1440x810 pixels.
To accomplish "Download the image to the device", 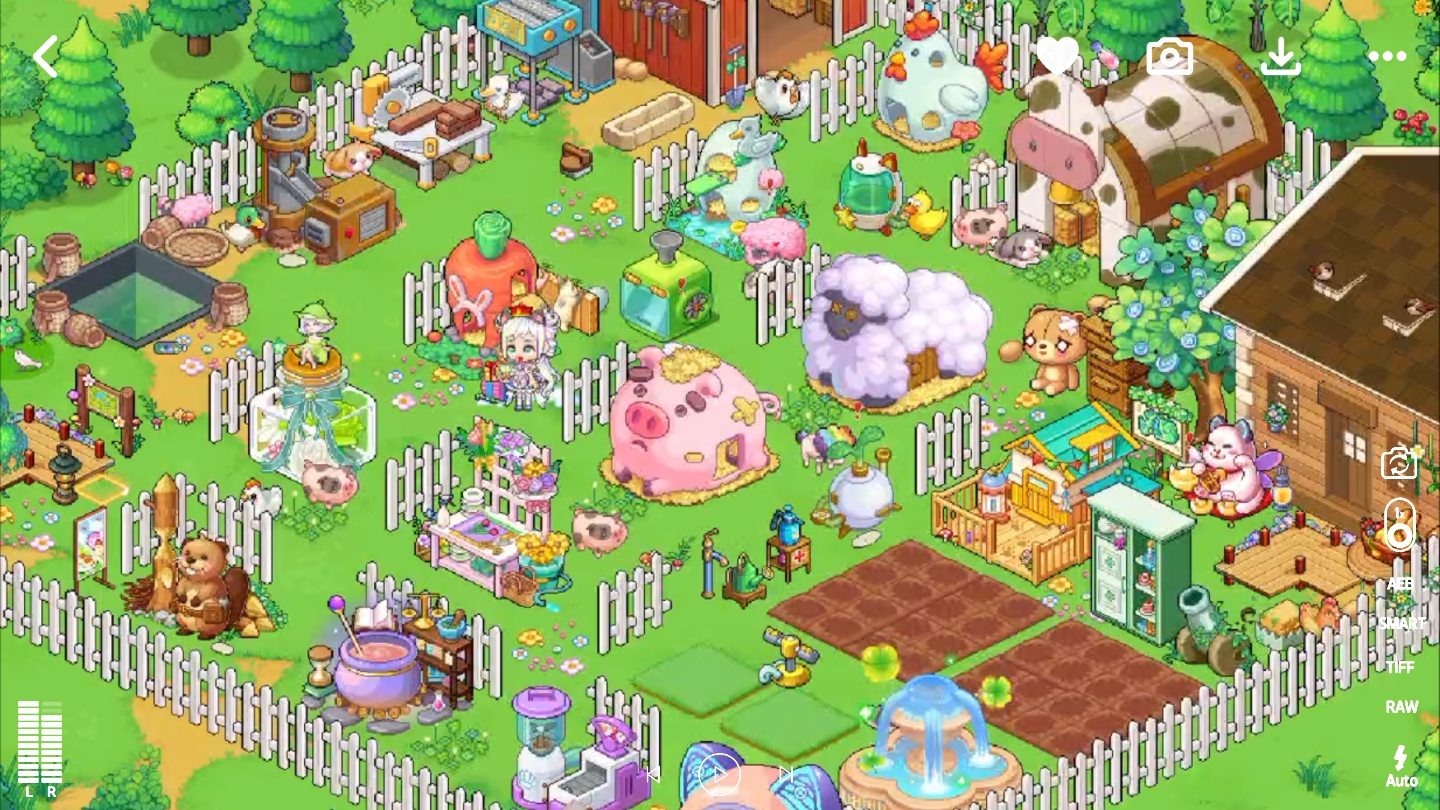I will point(1280,57).
